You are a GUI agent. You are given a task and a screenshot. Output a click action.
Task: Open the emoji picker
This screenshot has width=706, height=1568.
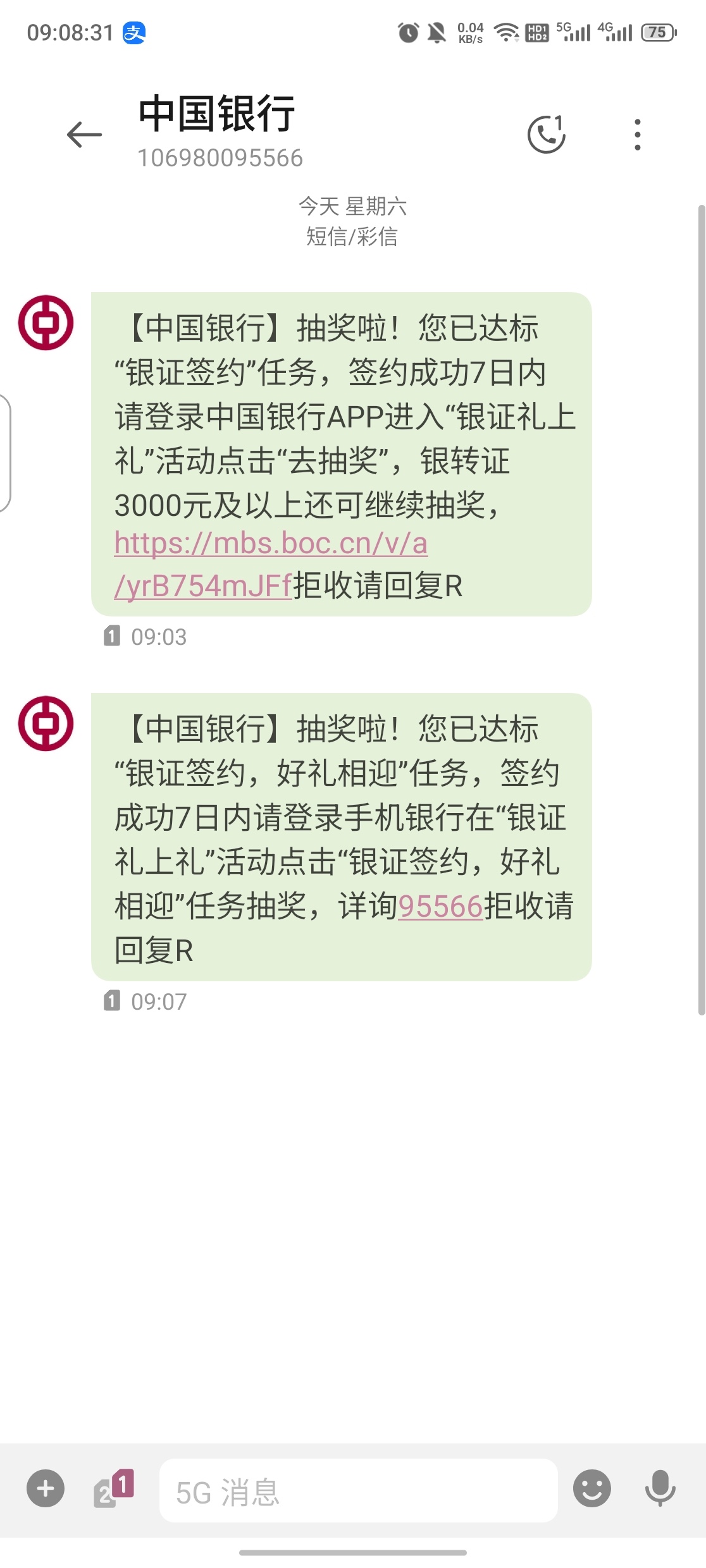click(591, 1489)
